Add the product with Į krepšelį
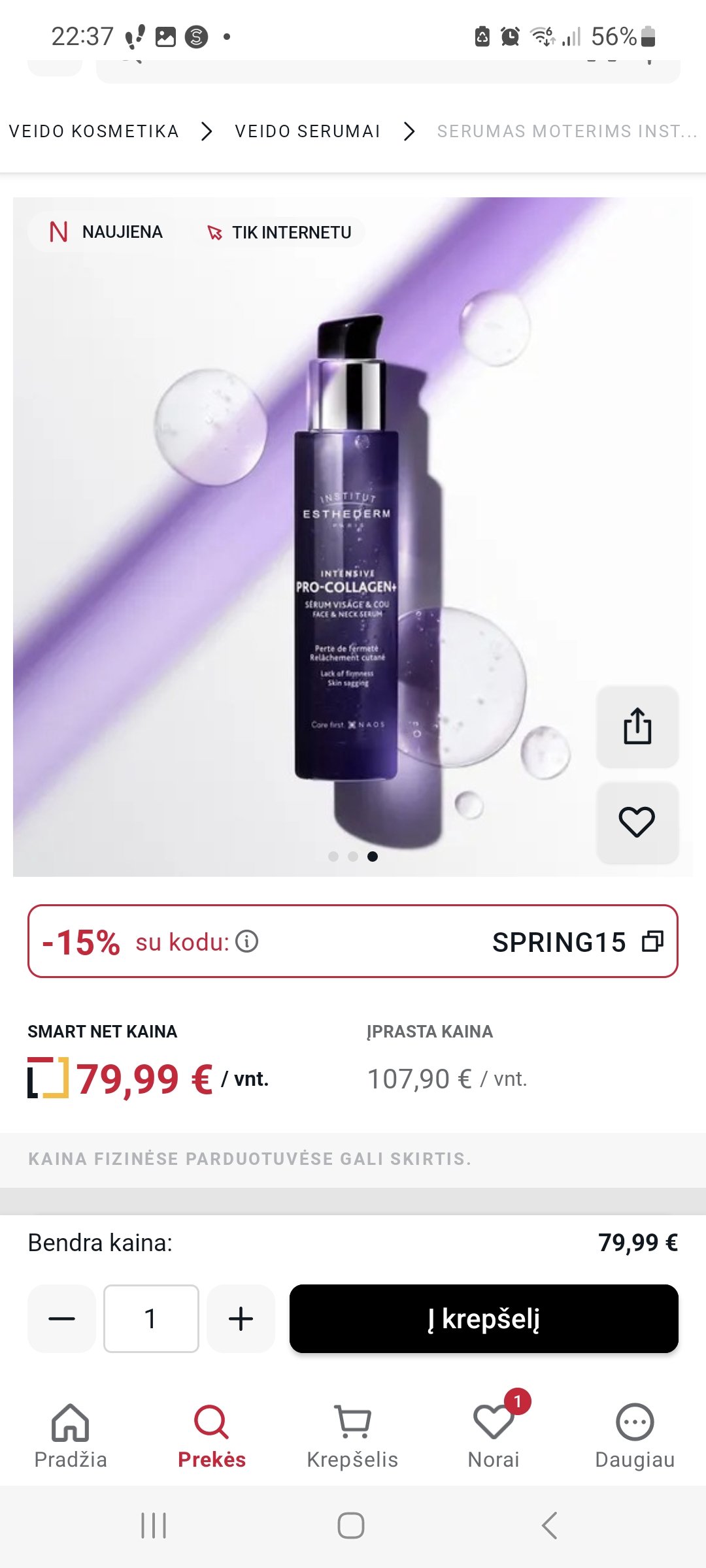 484,1318
